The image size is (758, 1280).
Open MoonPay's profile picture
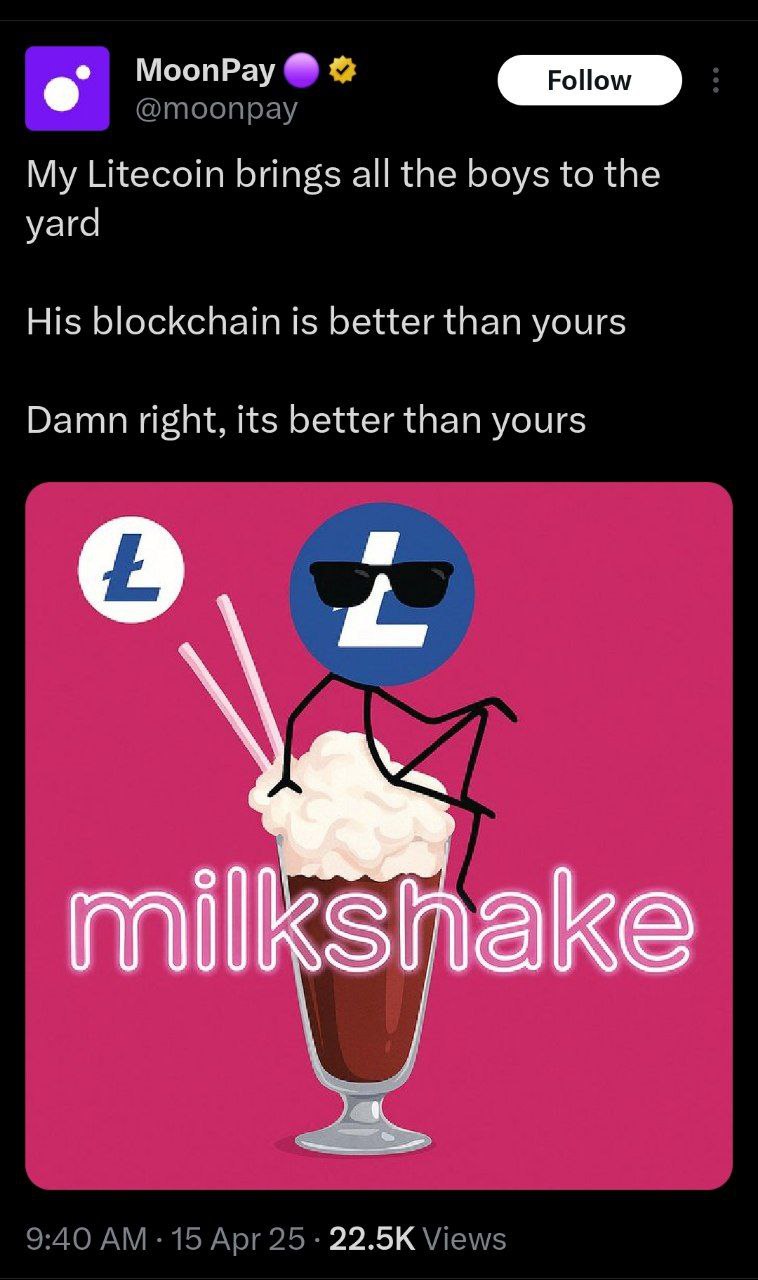click(67, 88)
